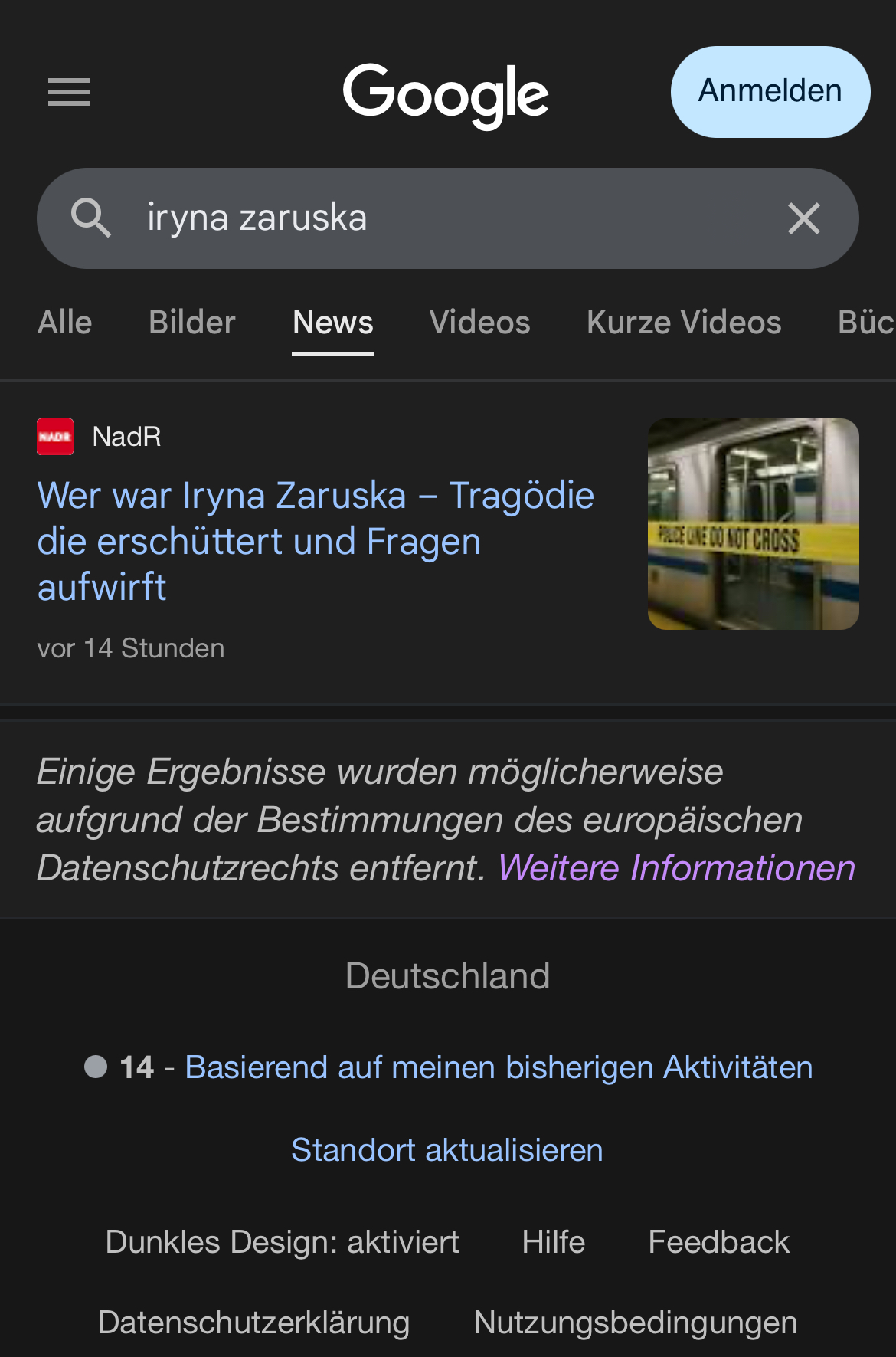896x1357 pixels.
Task: Open the hamburger menu
Action: 69,93
